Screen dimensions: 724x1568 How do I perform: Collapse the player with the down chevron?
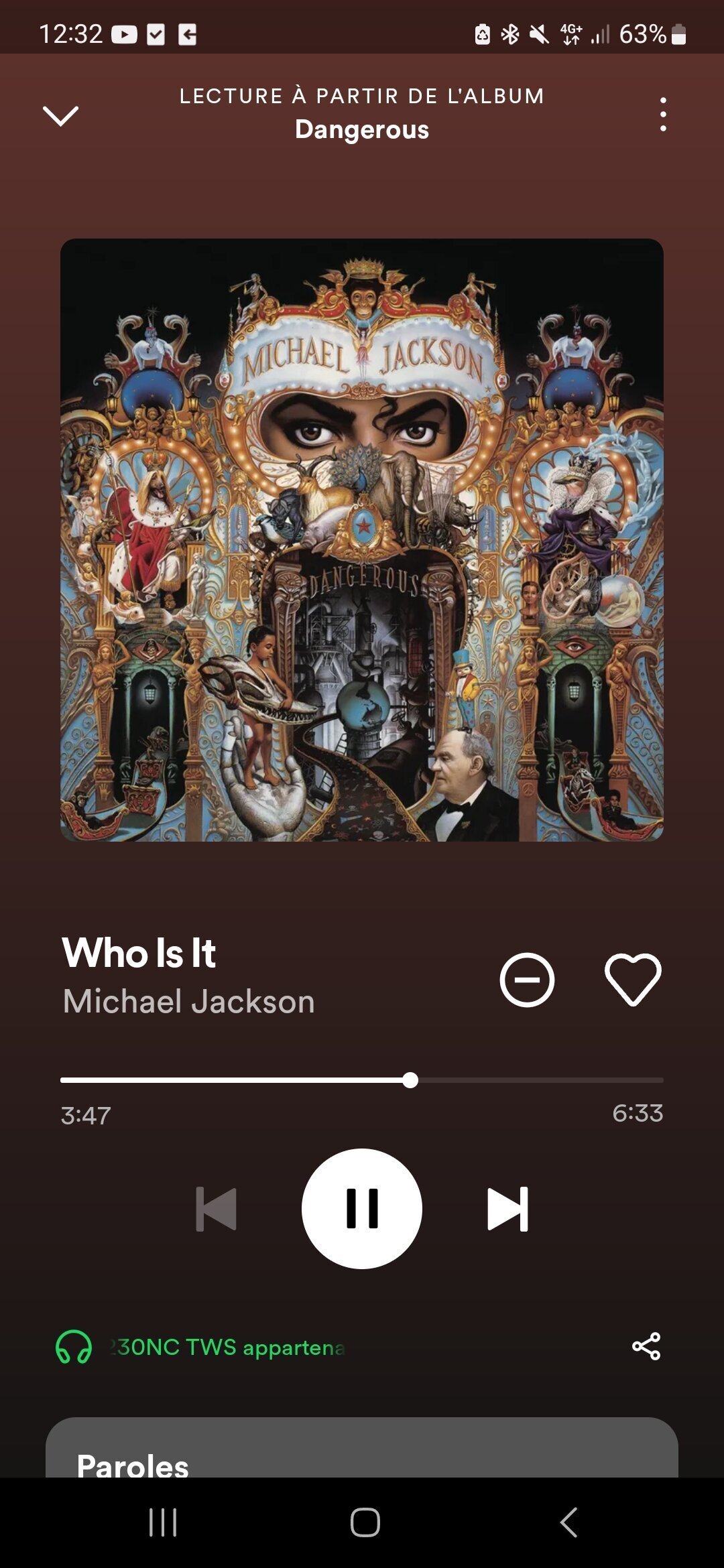(x=60, y=115)
